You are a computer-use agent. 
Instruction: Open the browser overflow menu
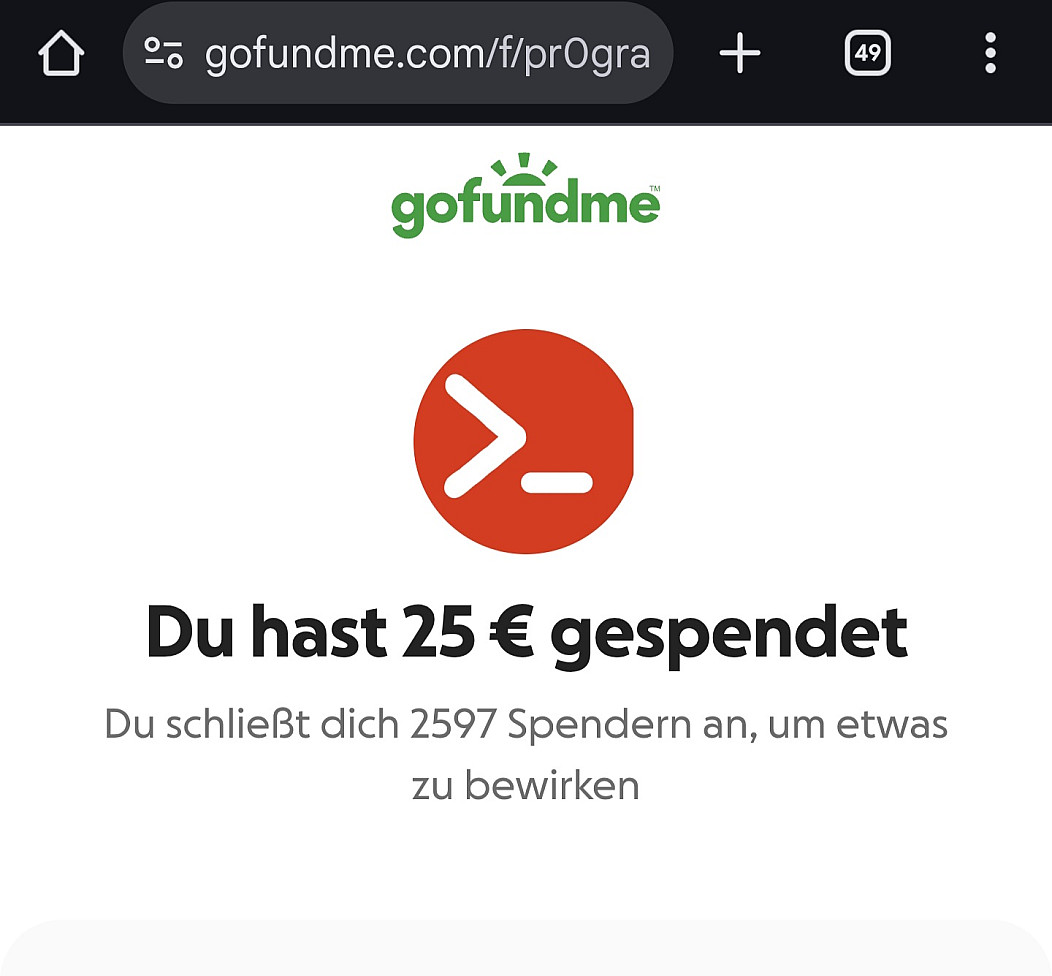point(990,54)
